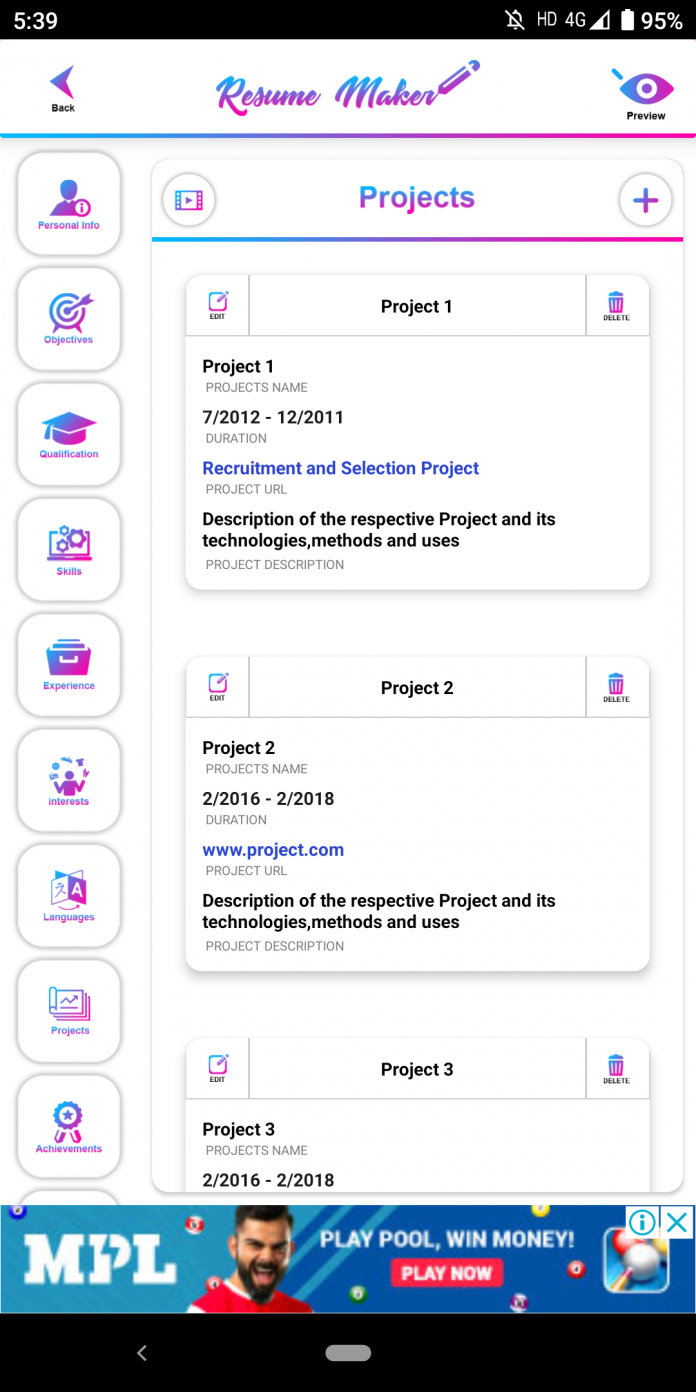696x1392 pixels.
Task: Delete Project 3
Action: 616,1067
